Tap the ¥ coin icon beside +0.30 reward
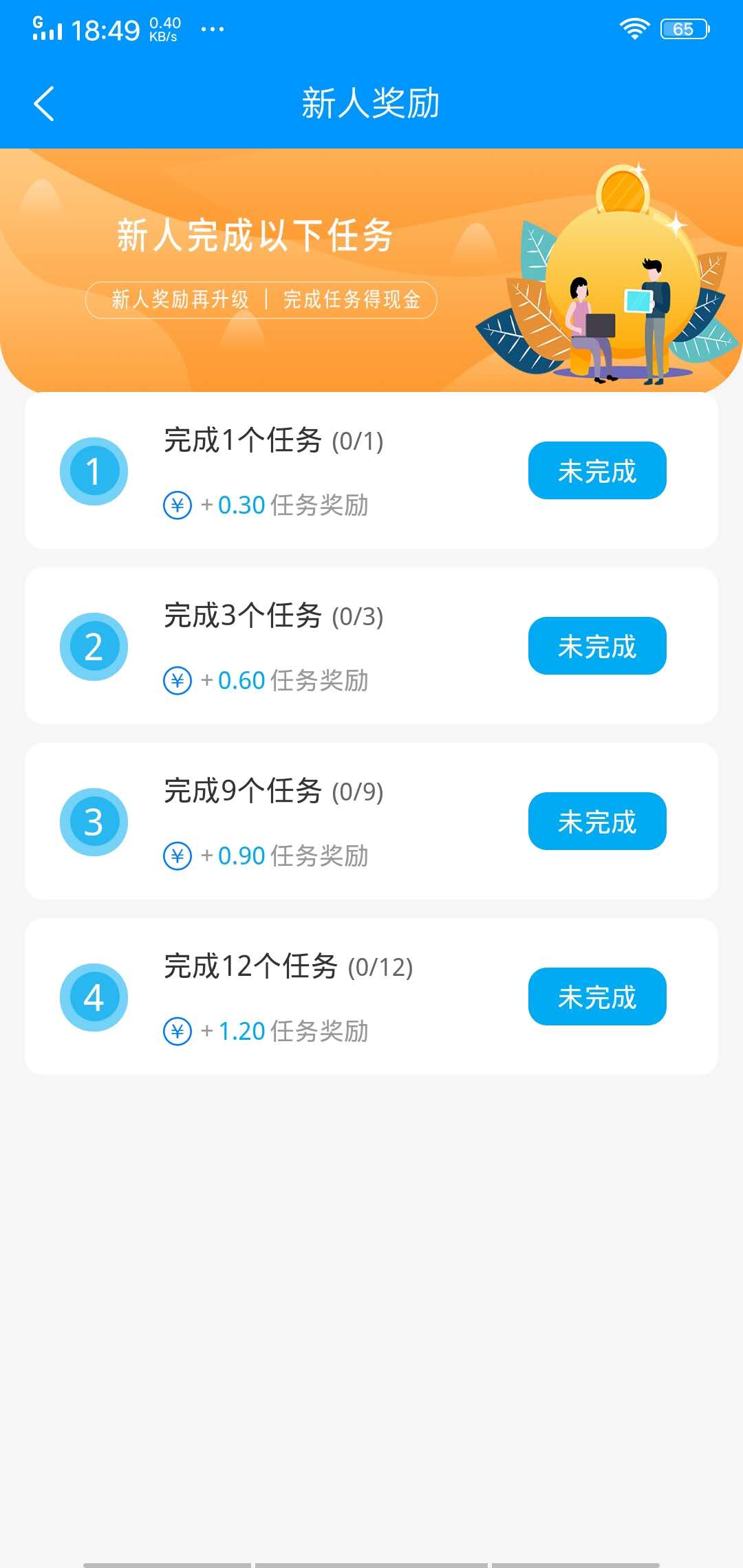This screenshot has height=1568, width=743. [x=177, y=505]
